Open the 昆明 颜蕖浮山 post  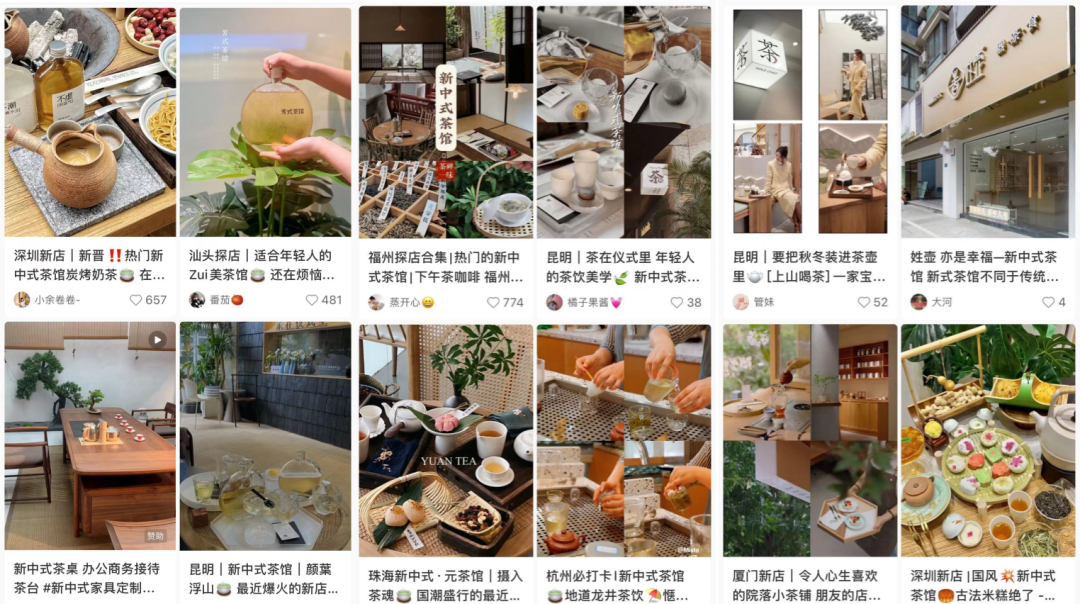tap(265, 435)
